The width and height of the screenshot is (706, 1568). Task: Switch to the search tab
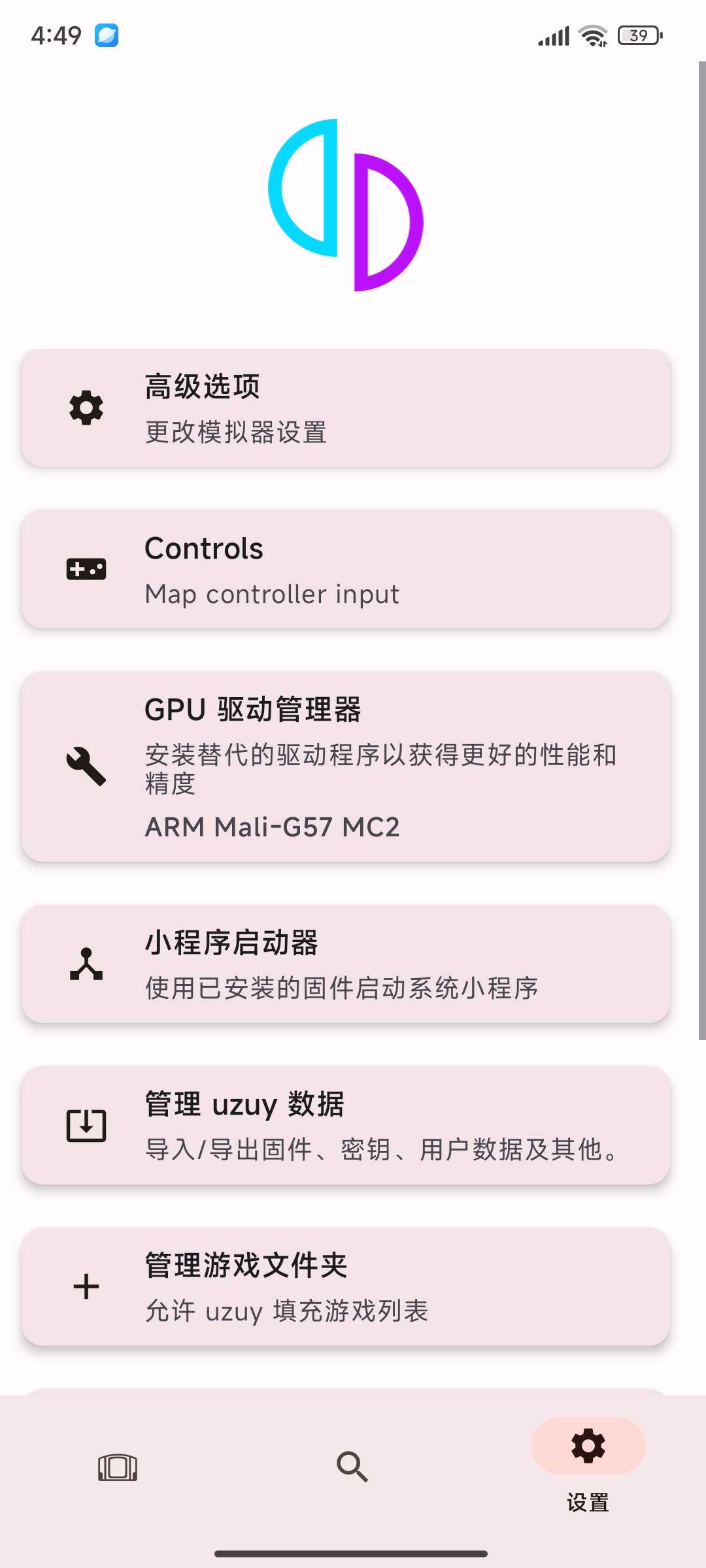(352, 1467)
